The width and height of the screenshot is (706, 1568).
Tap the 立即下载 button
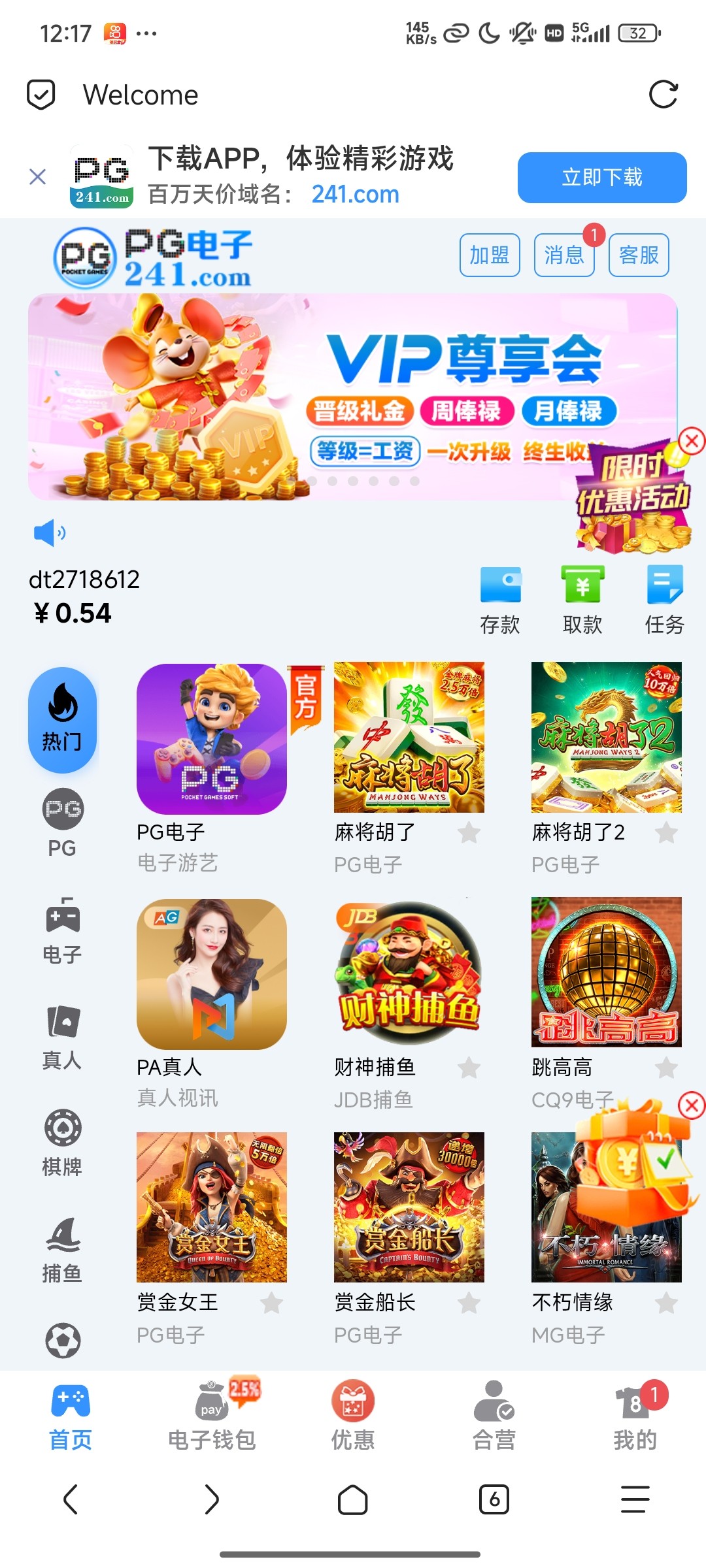601,178
